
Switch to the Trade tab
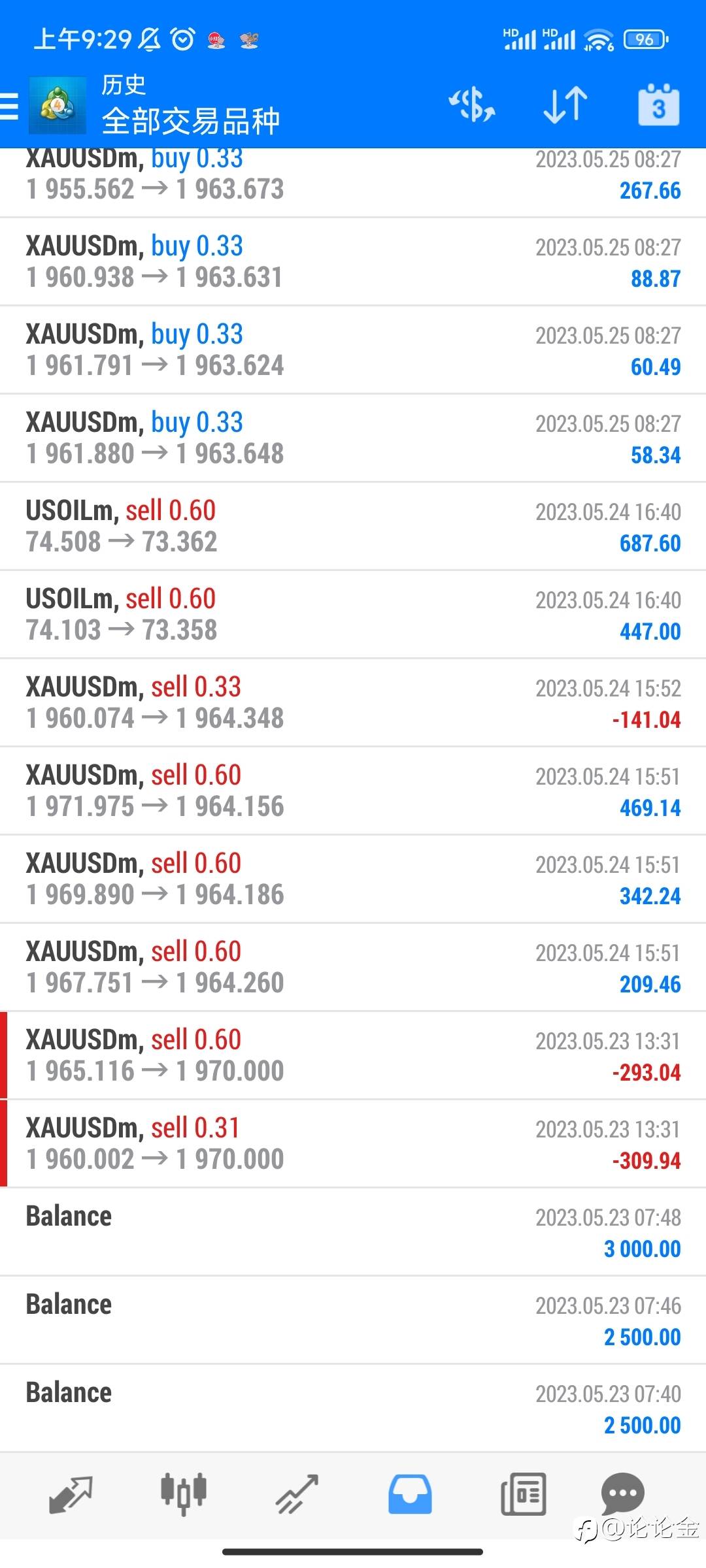point(297,1494)
